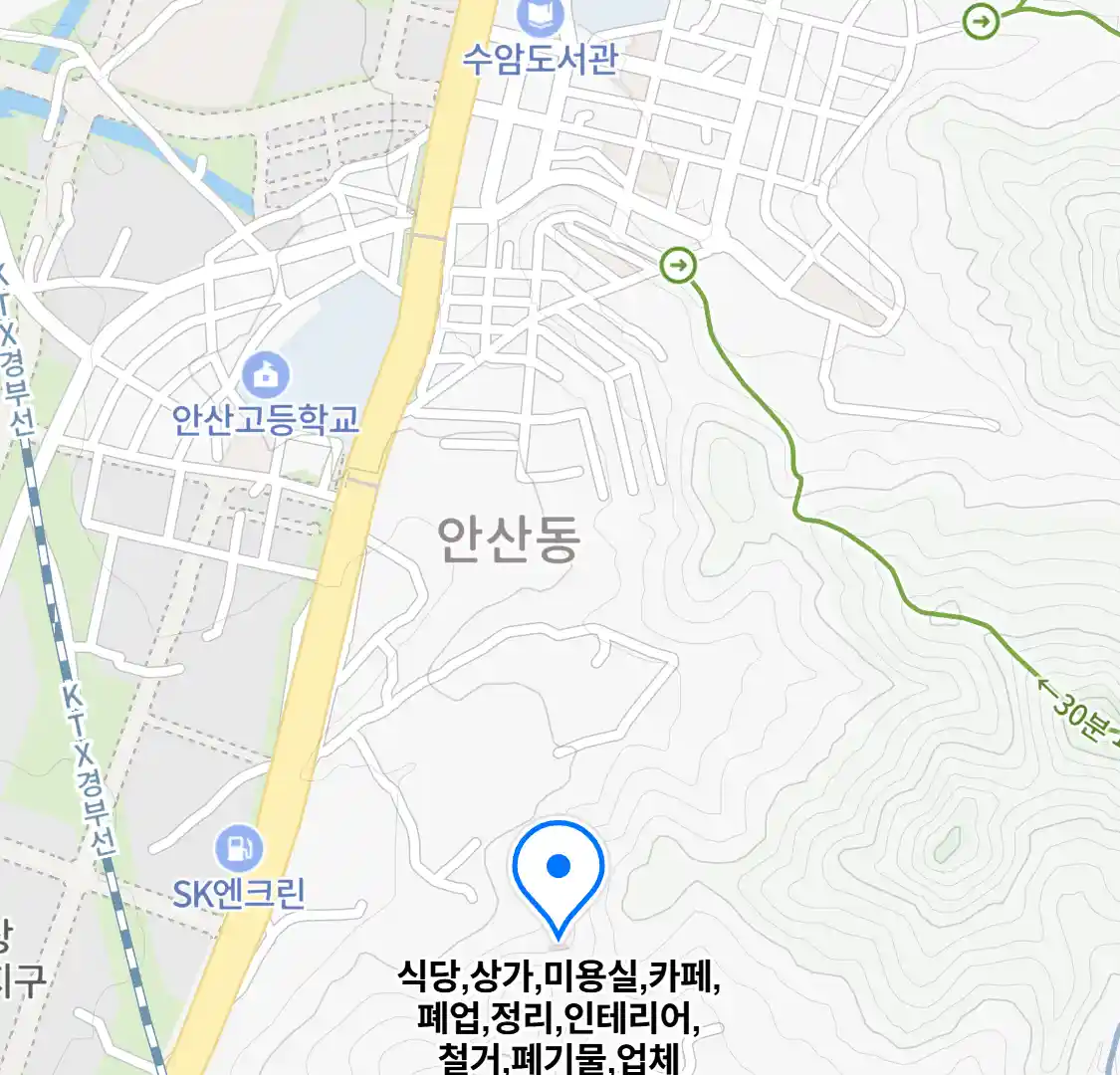
Task: Open the SK엔크린 gas station marker
Action: tap(239, 849)
